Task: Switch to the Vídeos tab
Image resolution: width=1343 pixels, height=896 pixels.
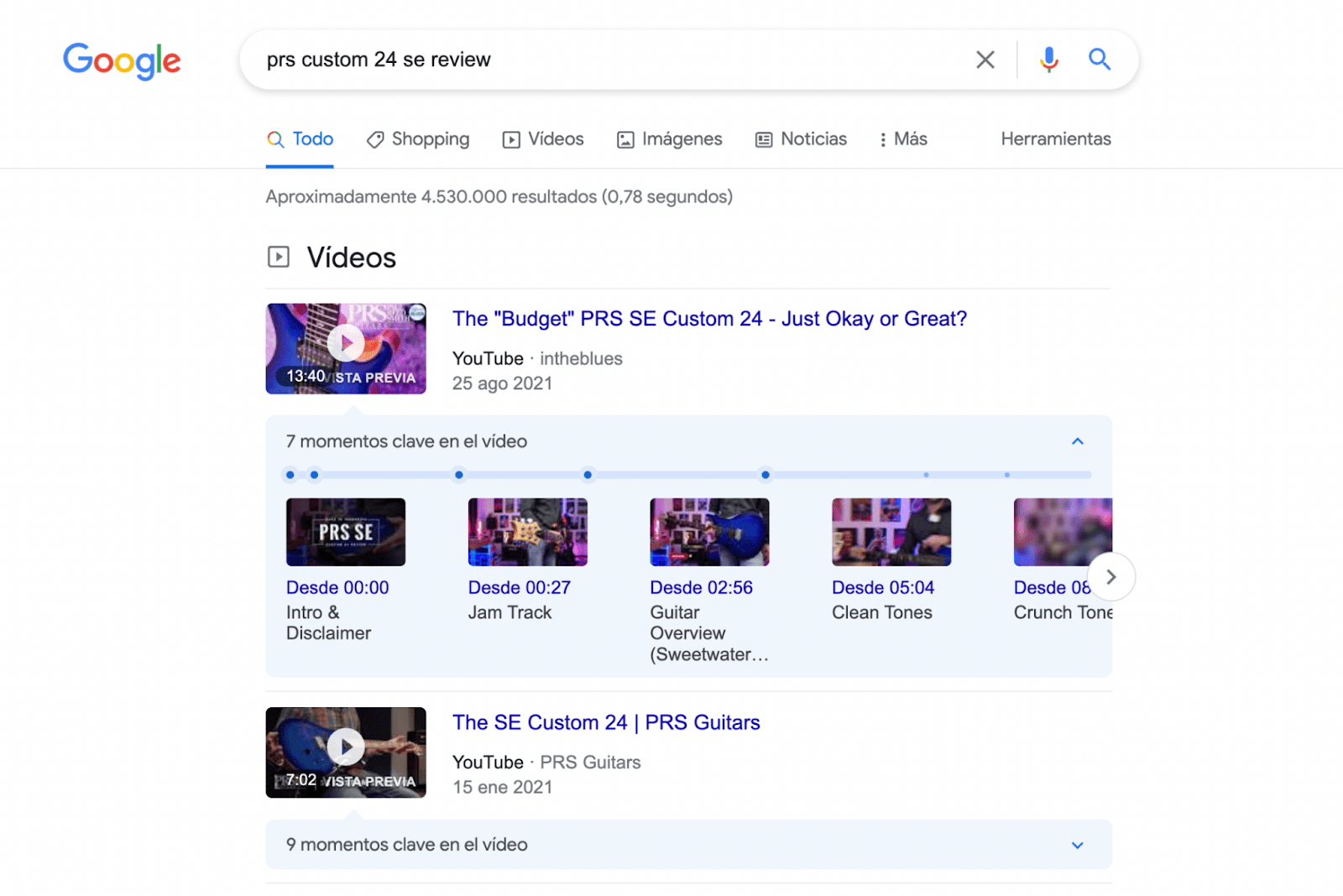Action: [543, 139]
